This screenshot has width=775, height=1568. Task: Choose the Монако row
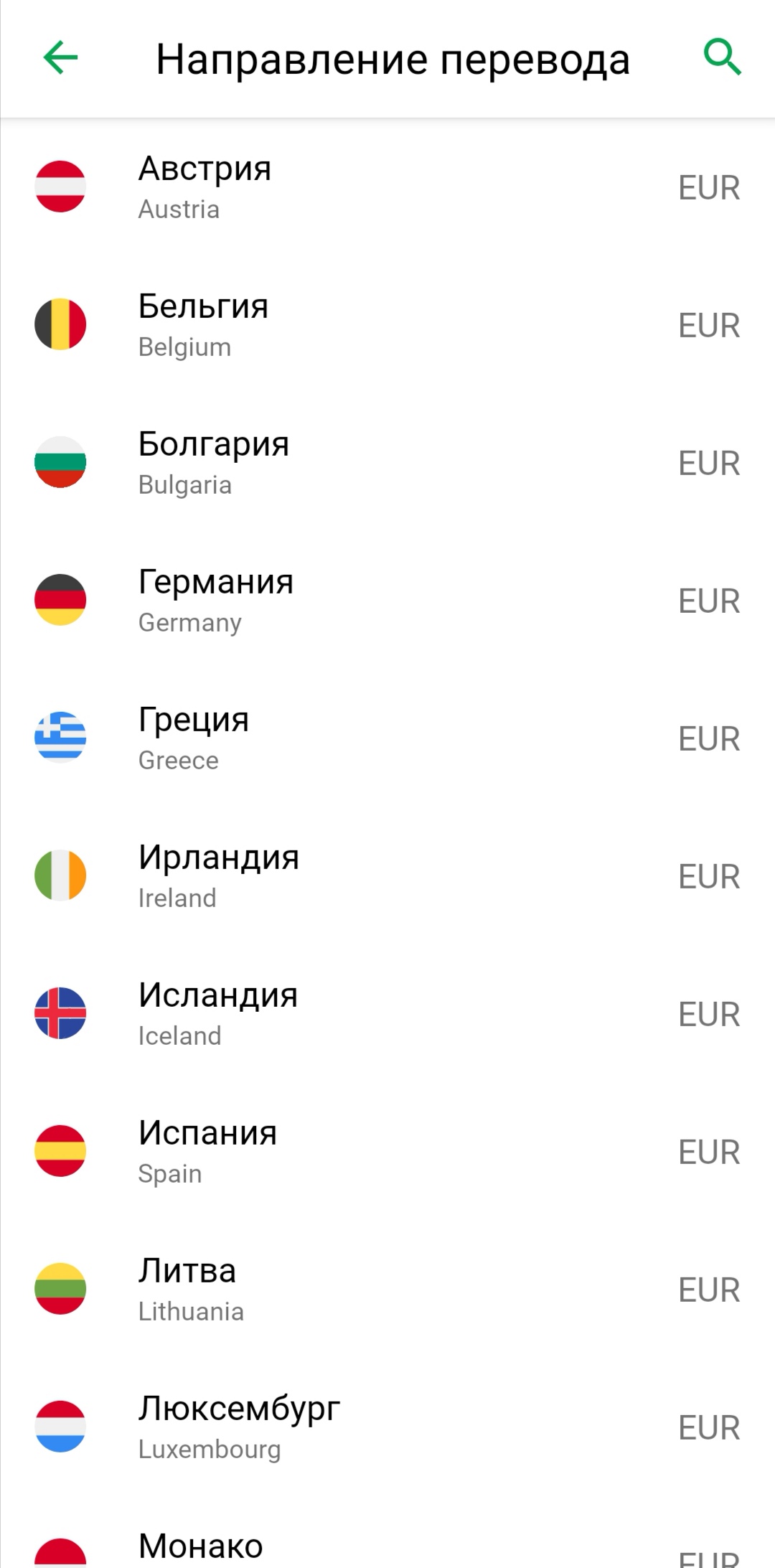387,1549
